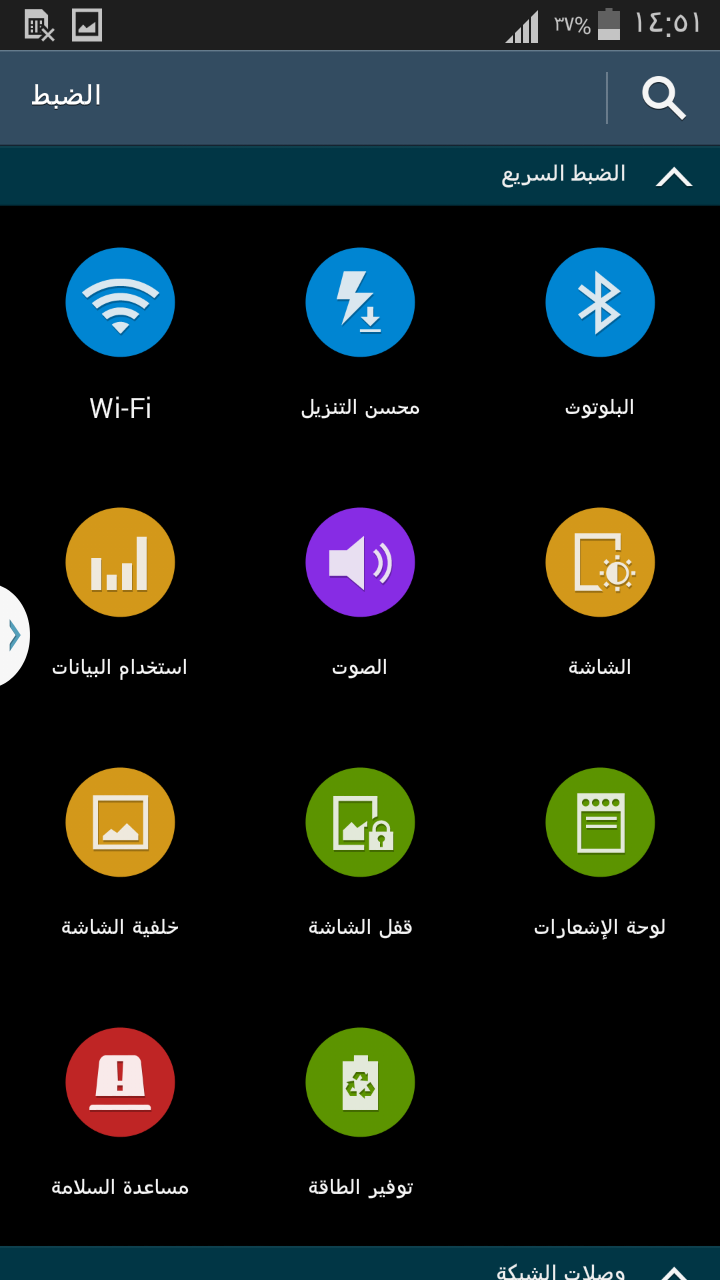Open توفير الطاقة power saving
Viewport: 720px width, 1280px height.
tap(360, 1082)
